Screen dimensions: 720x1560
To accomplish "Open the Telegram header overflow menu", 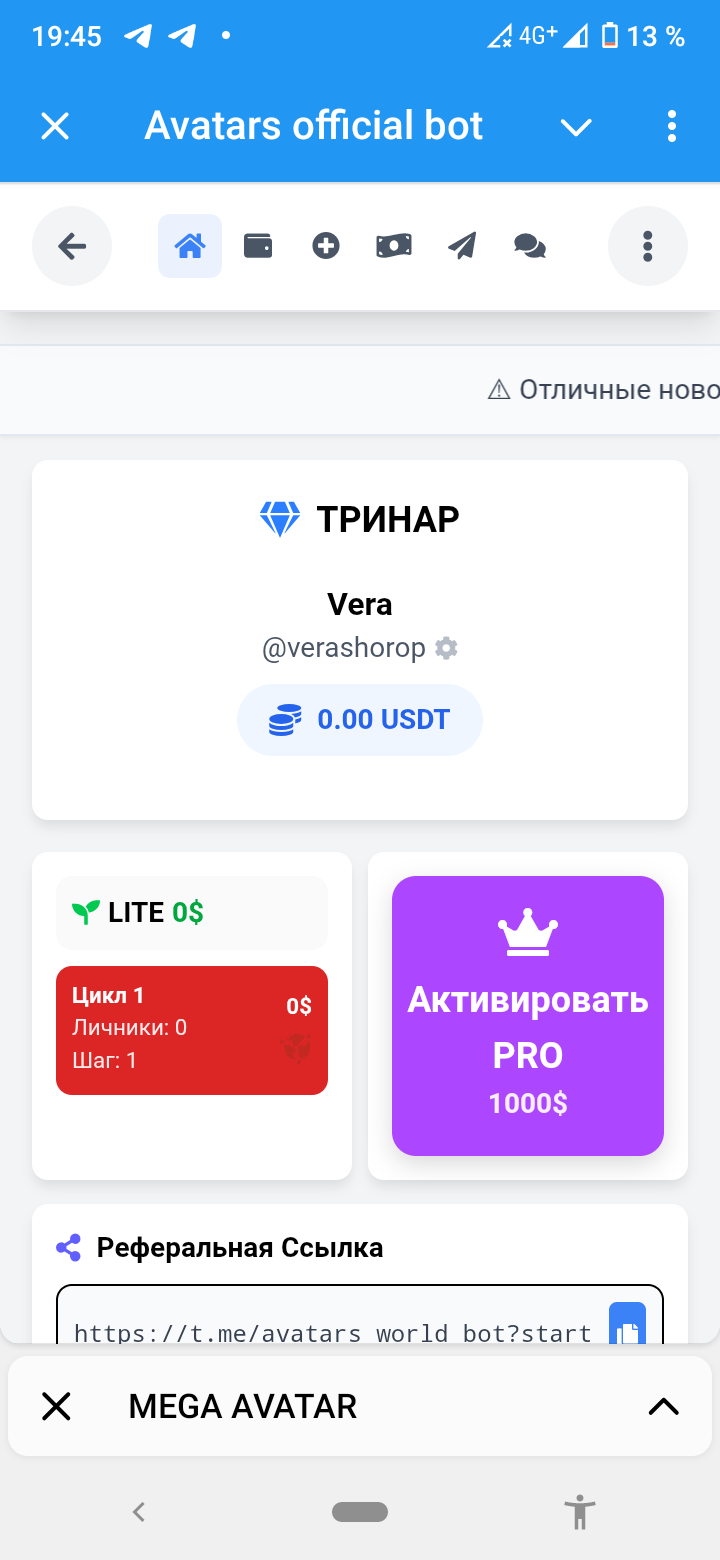I will click(x=671, y=127).
